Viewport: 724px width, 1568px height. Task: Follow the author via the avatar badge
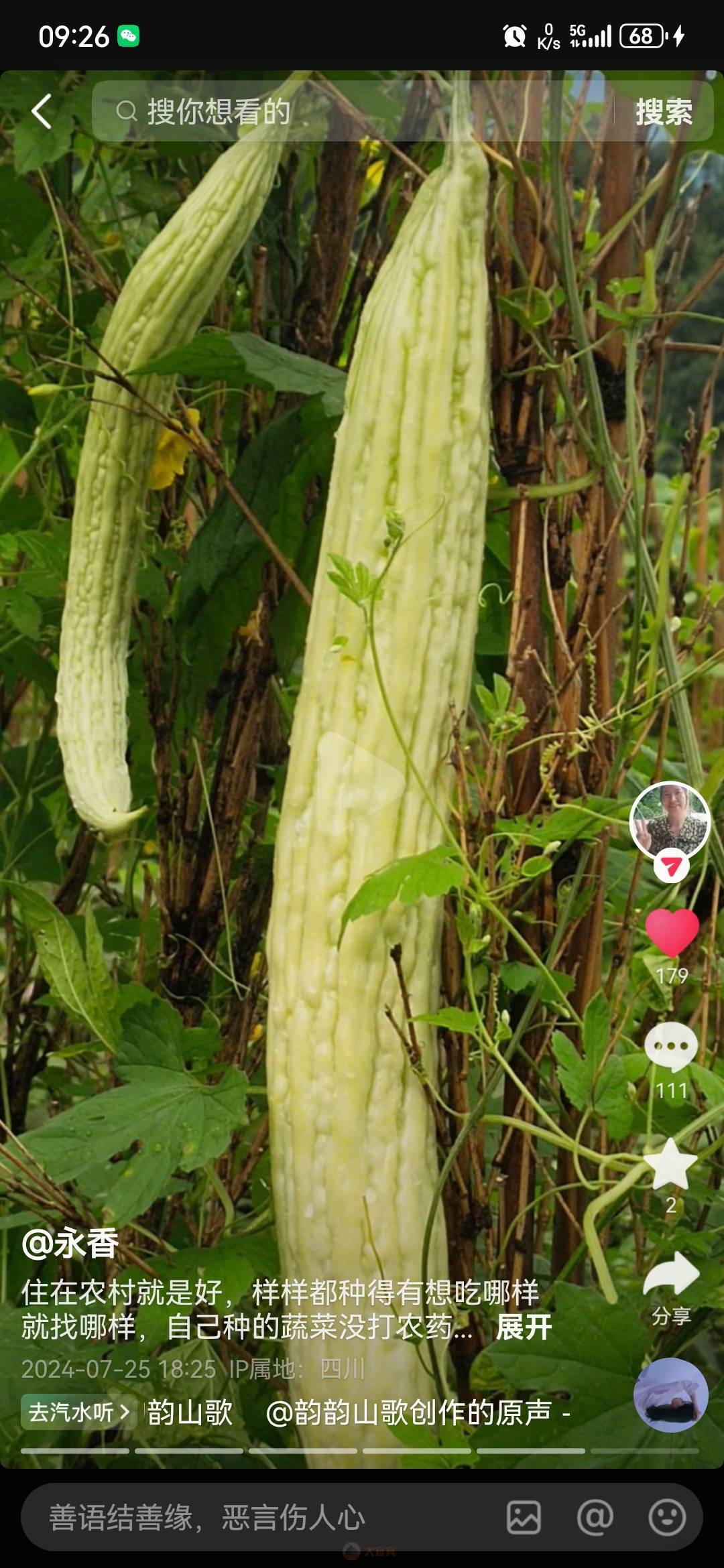click(670, 867)
